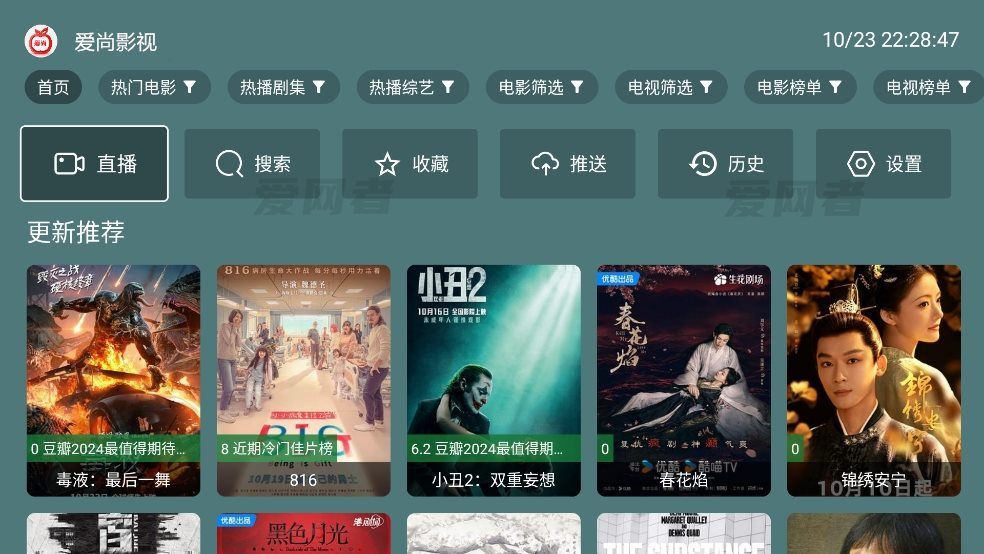
Task: Tap the 春花焰 drama card
Action: 683,380
